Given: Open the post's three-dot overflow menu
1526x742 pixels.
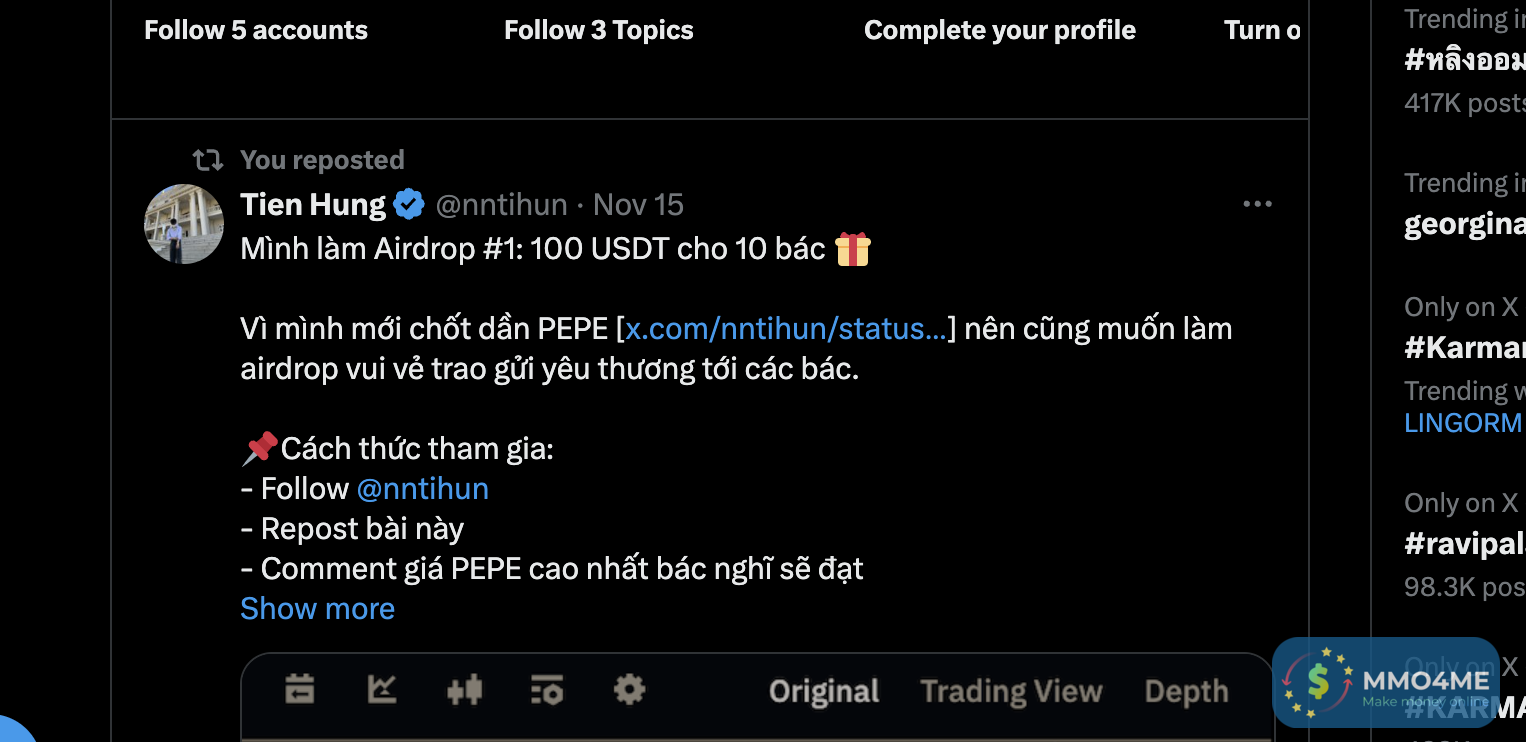Looking at the screenshot, I should coord(1257,204).
